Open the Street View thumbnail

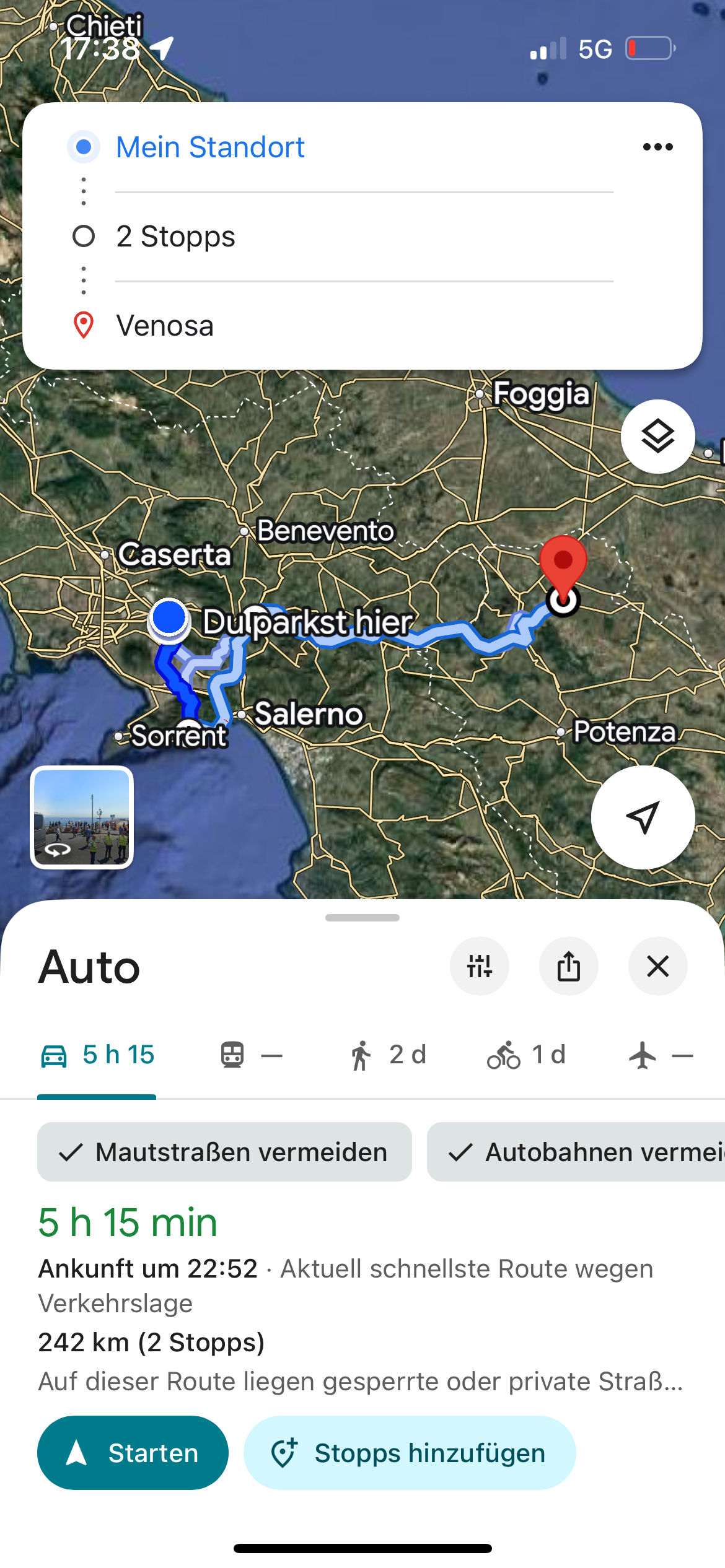(82, 817)
